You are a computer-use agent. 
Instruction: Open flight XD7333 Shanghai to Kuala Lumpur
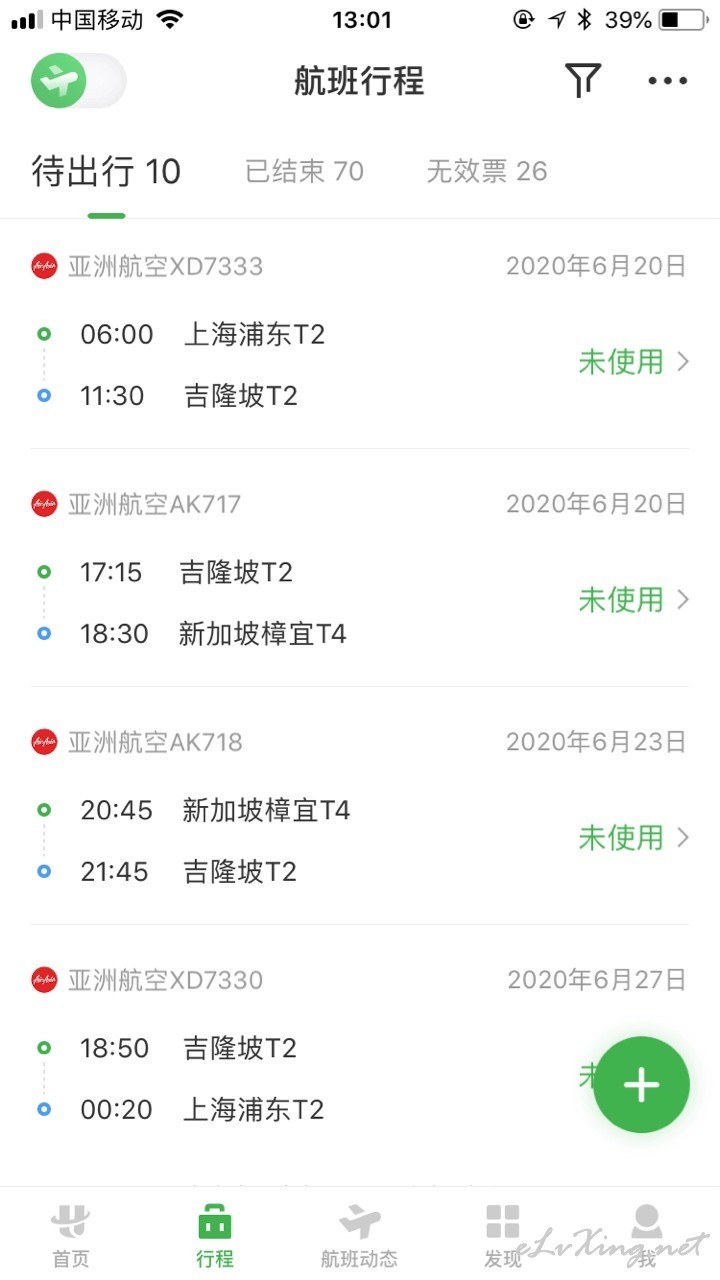(360, 334)
